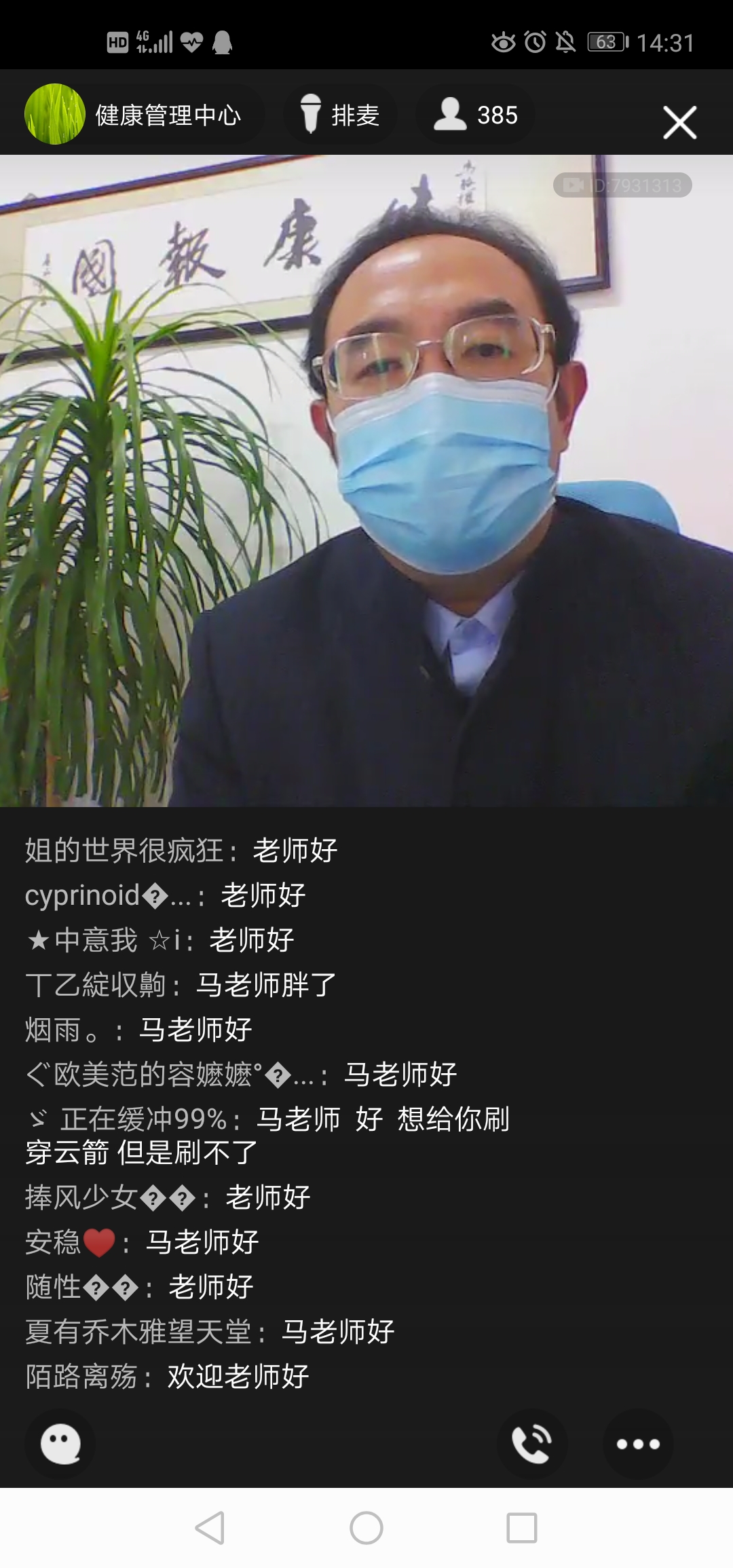Screen dimensions: 733x1568
Task: Open the 健康管理中心 channel profile
Action: pos(136,115)
